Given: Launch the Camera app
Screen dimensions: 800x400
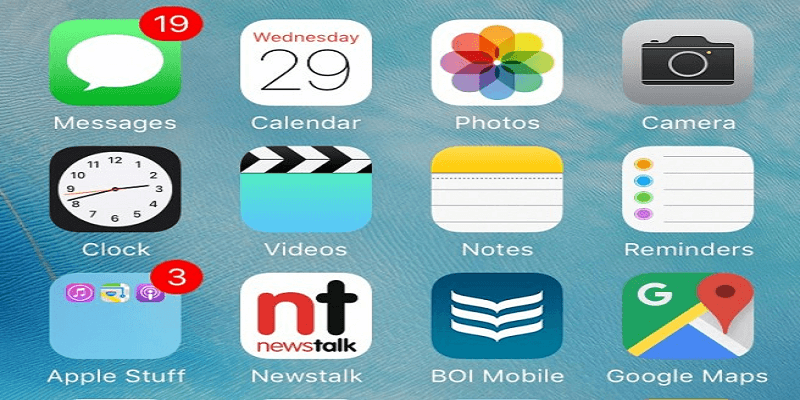Looking at the screenshot, I should (x=687, y=62).
